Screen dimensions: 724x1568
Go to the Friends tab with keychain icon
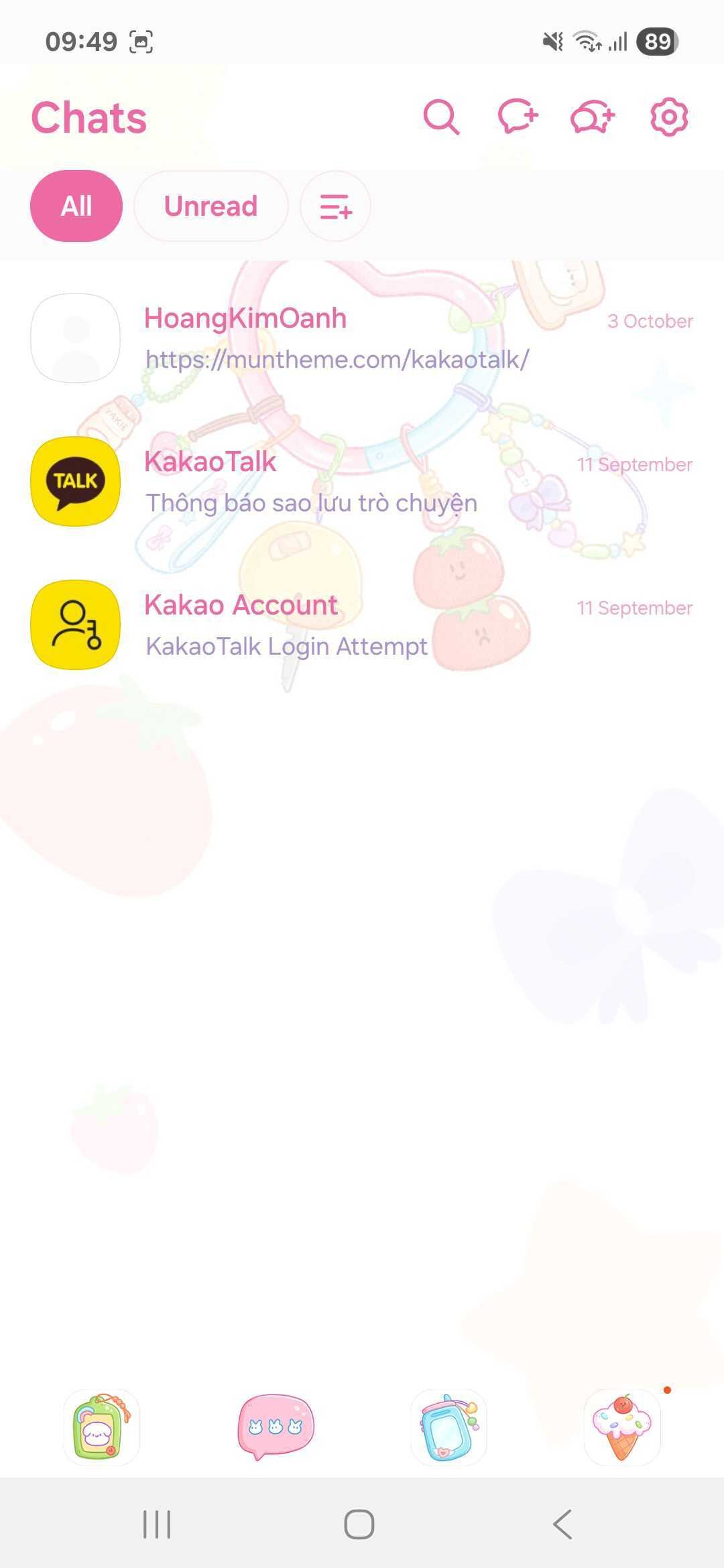click(101, 1427)
